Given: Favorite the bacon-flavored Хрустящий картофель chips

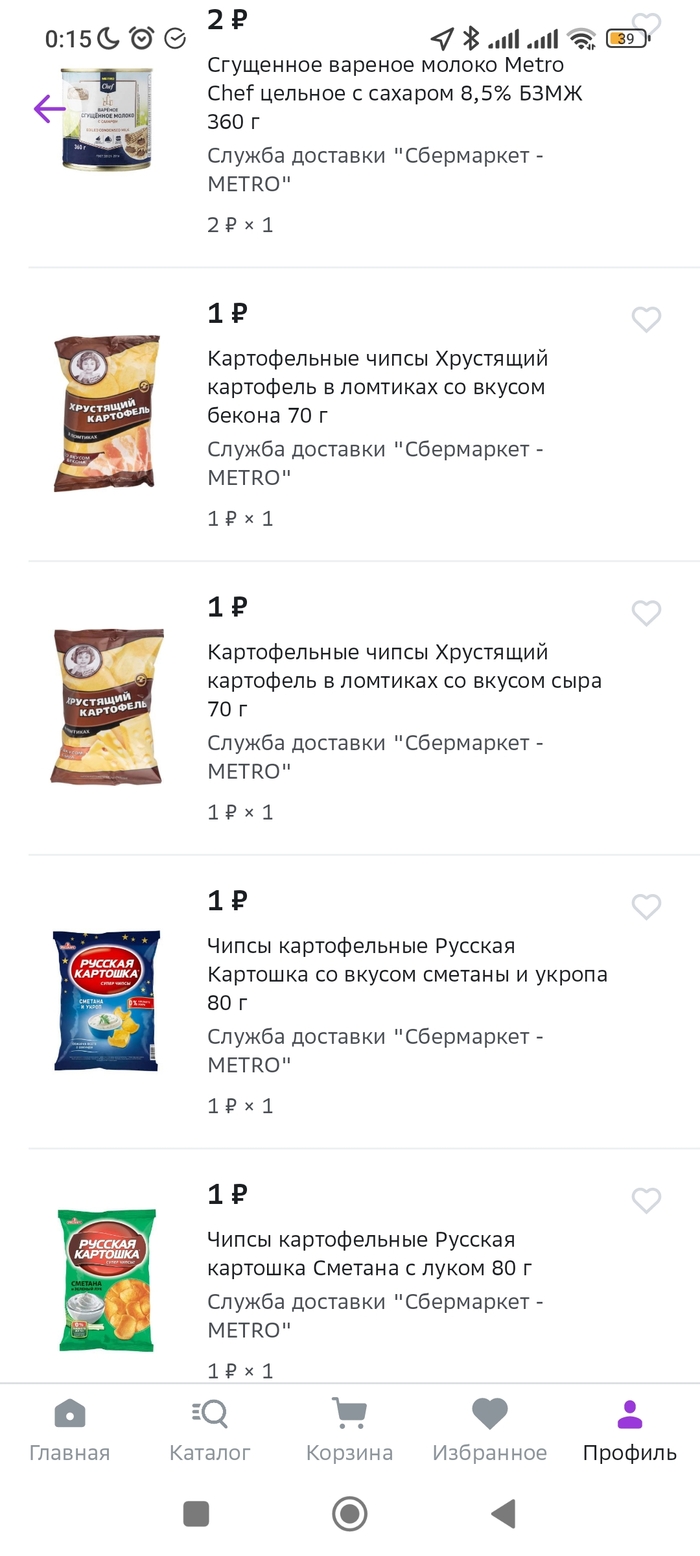Looking at the screenshot, I should pyautogui.click(x=646, y=319).
